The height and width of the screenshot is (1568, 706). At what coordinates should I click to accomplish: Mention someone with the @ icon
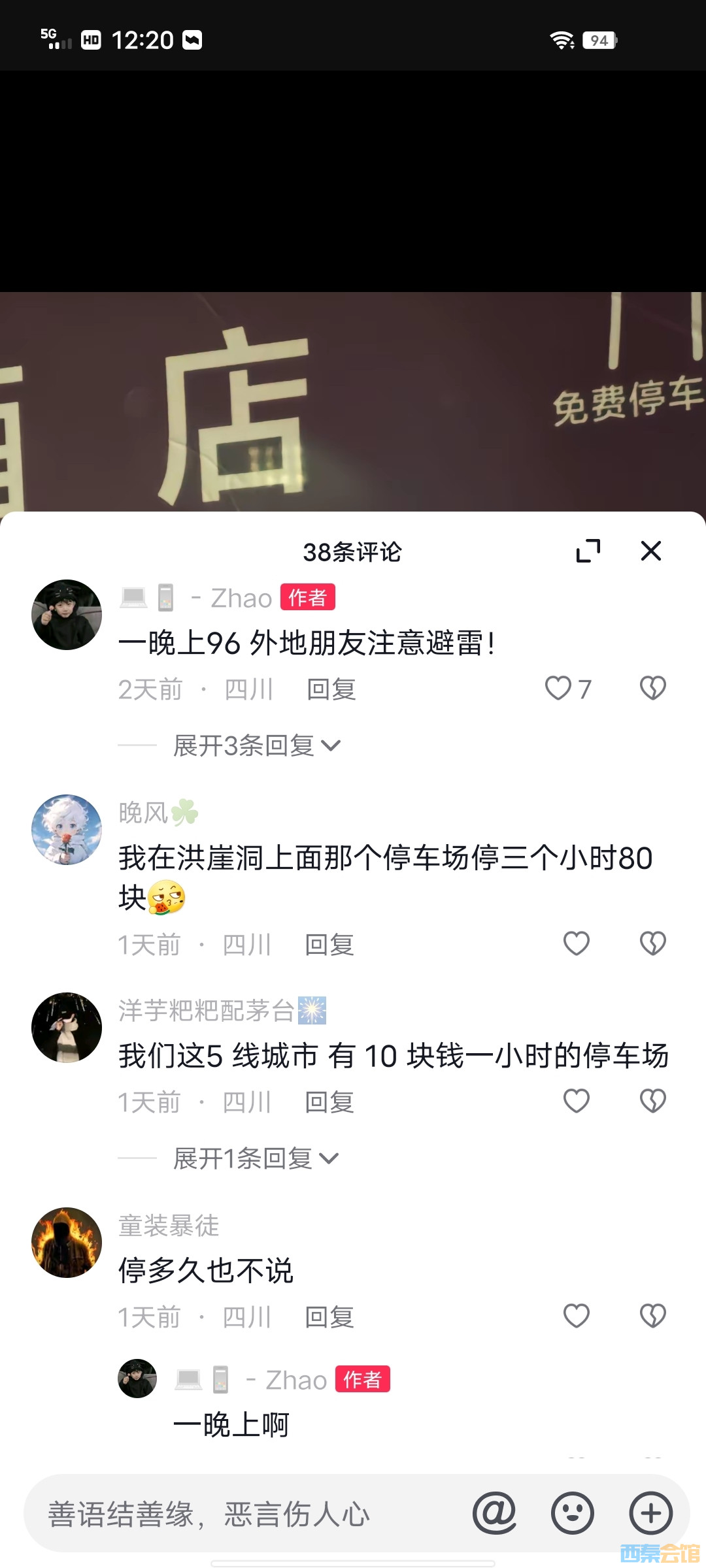coord(494,1513)
